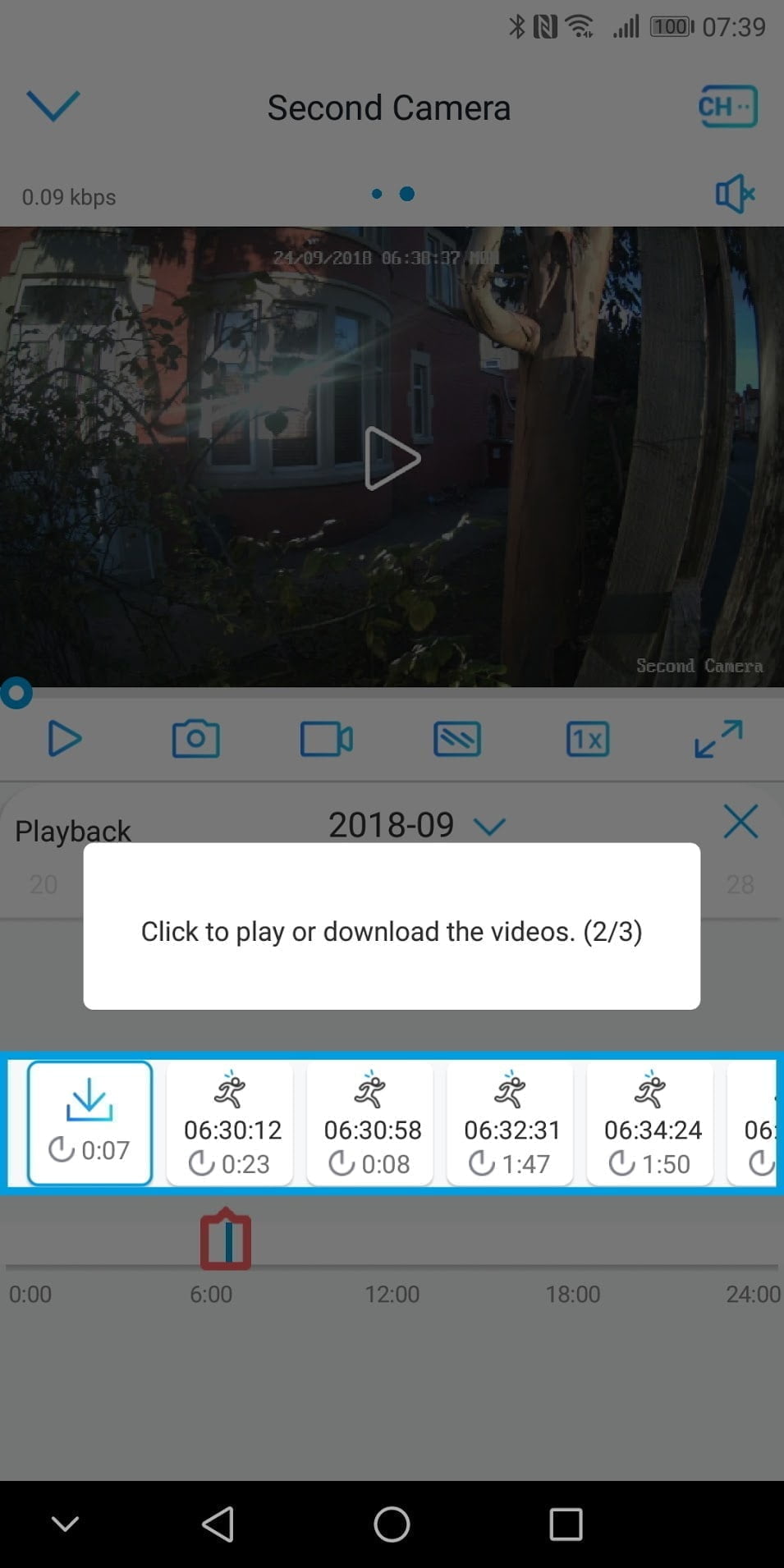Image resolution: width=784 pixels, height=1568 pixels.
Task: Tap the red marker on the timeline
Action: click(x=226, y=1240)
